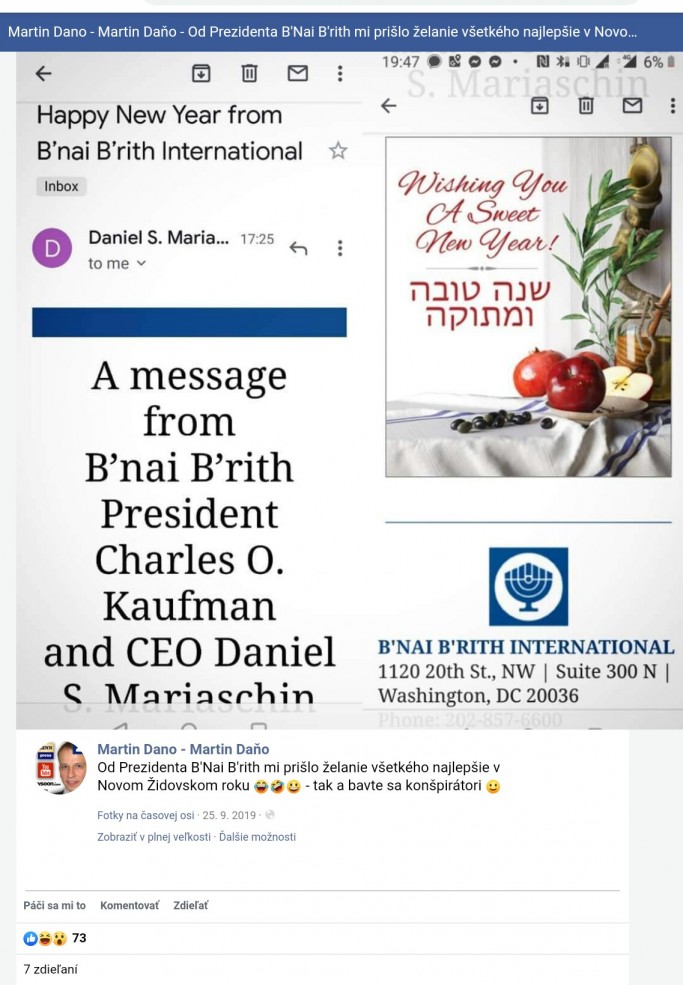Share the post via Zdieľať

pyautogui.click(x=190, y=905)
